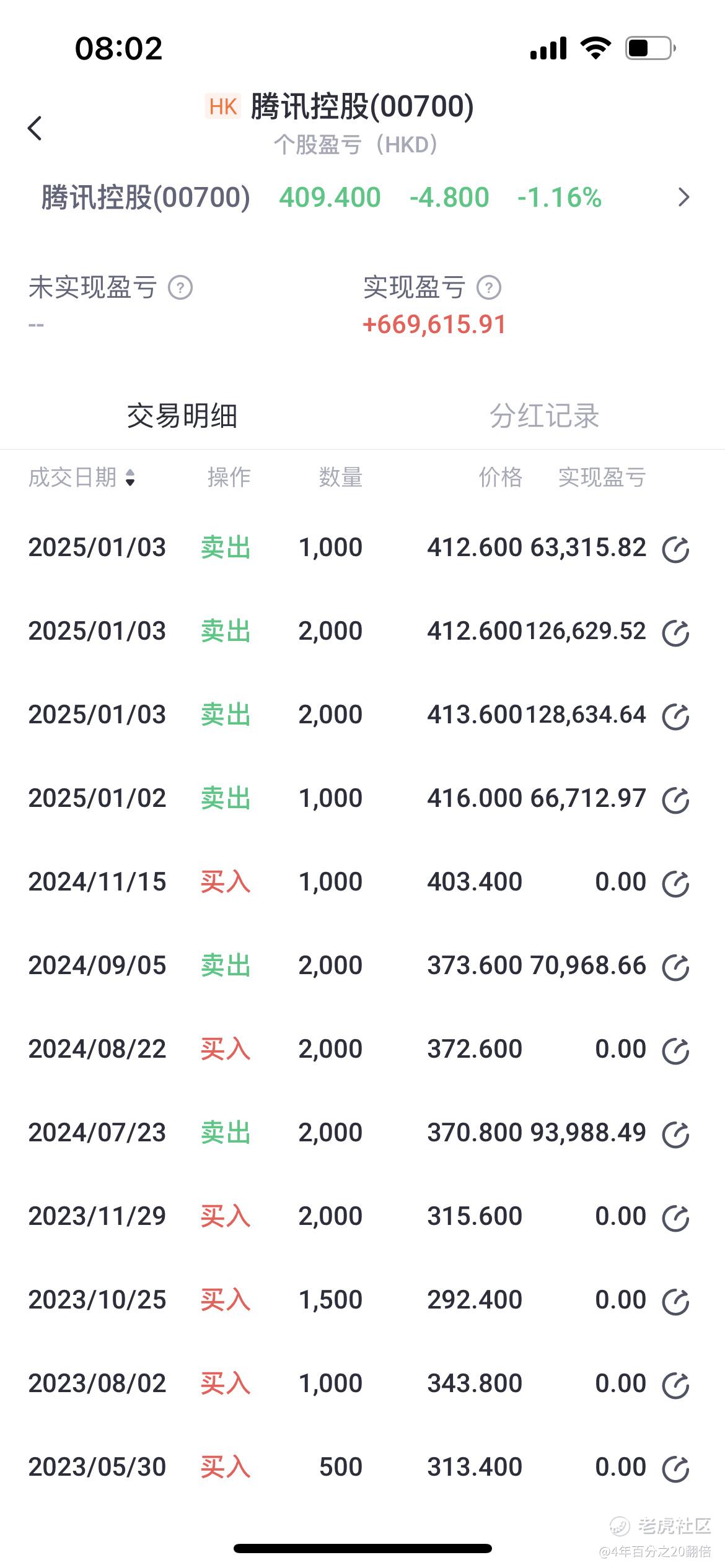
Task: Open details icon for the 2023/05/30 buy
Action: coord(675,1469)
